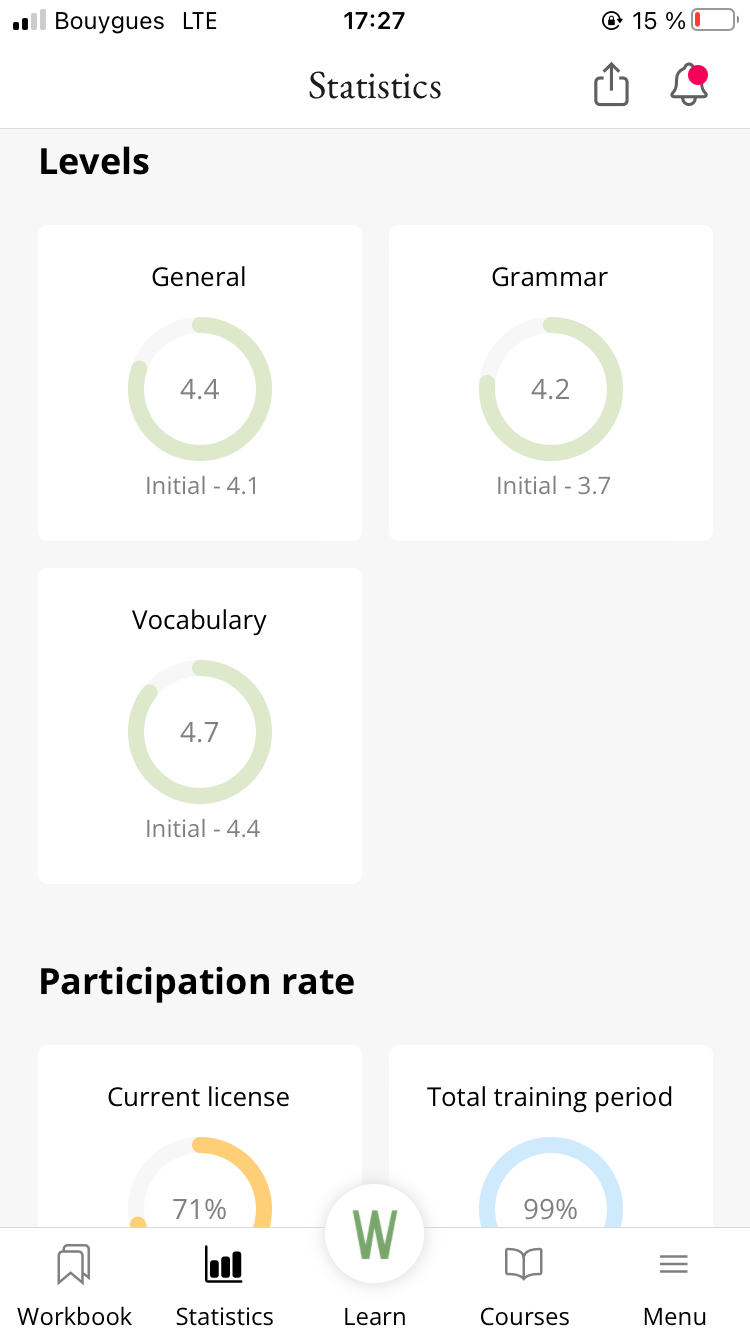Open the notifications bell

tap(688, 85)
